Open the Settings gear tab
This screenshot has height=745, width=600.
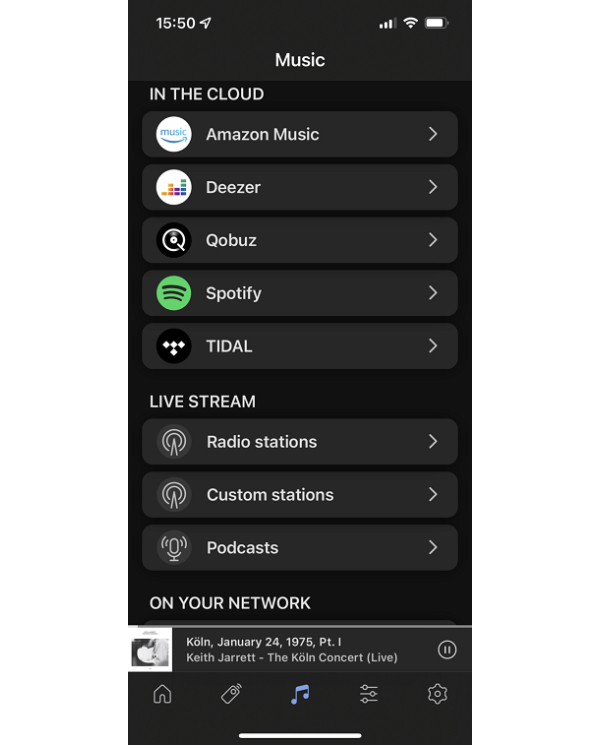pos(437,694)
